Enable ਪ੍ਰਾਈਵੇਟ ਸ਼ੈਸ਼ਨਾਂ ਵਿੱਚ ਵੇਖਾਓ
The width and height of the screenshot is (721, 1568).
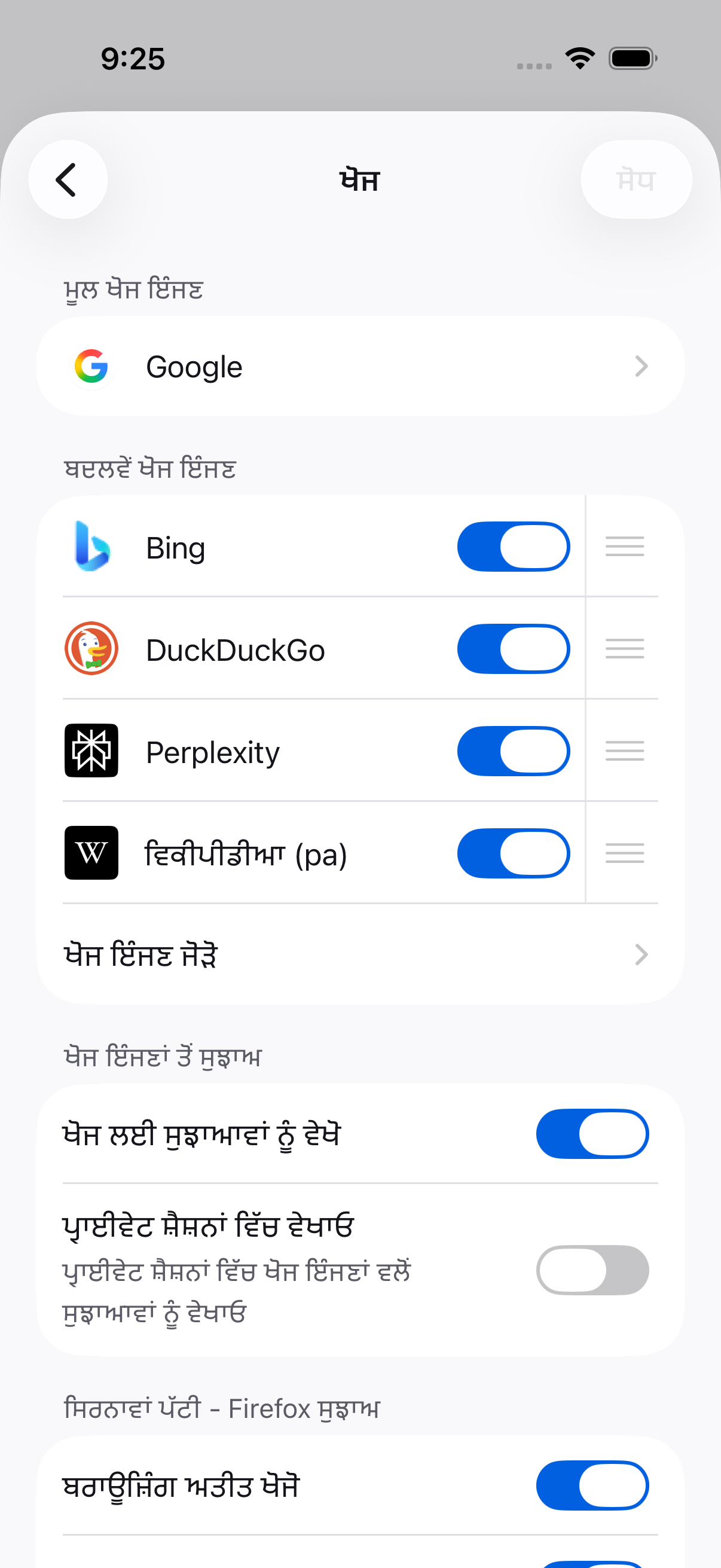tap(591, 1270)
